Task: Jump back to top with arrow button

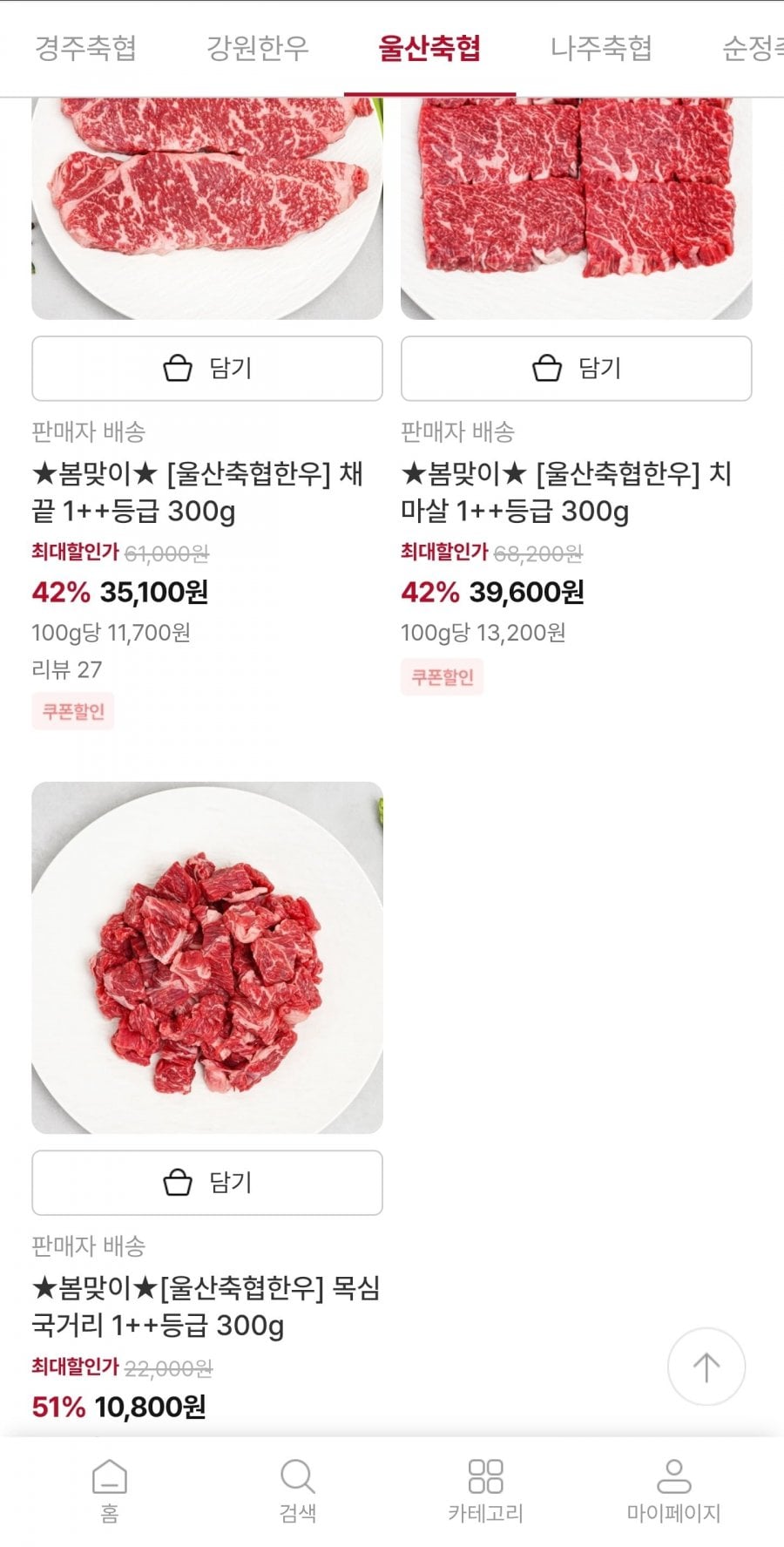Action: pyautogui.click(x=706, y=1367)
